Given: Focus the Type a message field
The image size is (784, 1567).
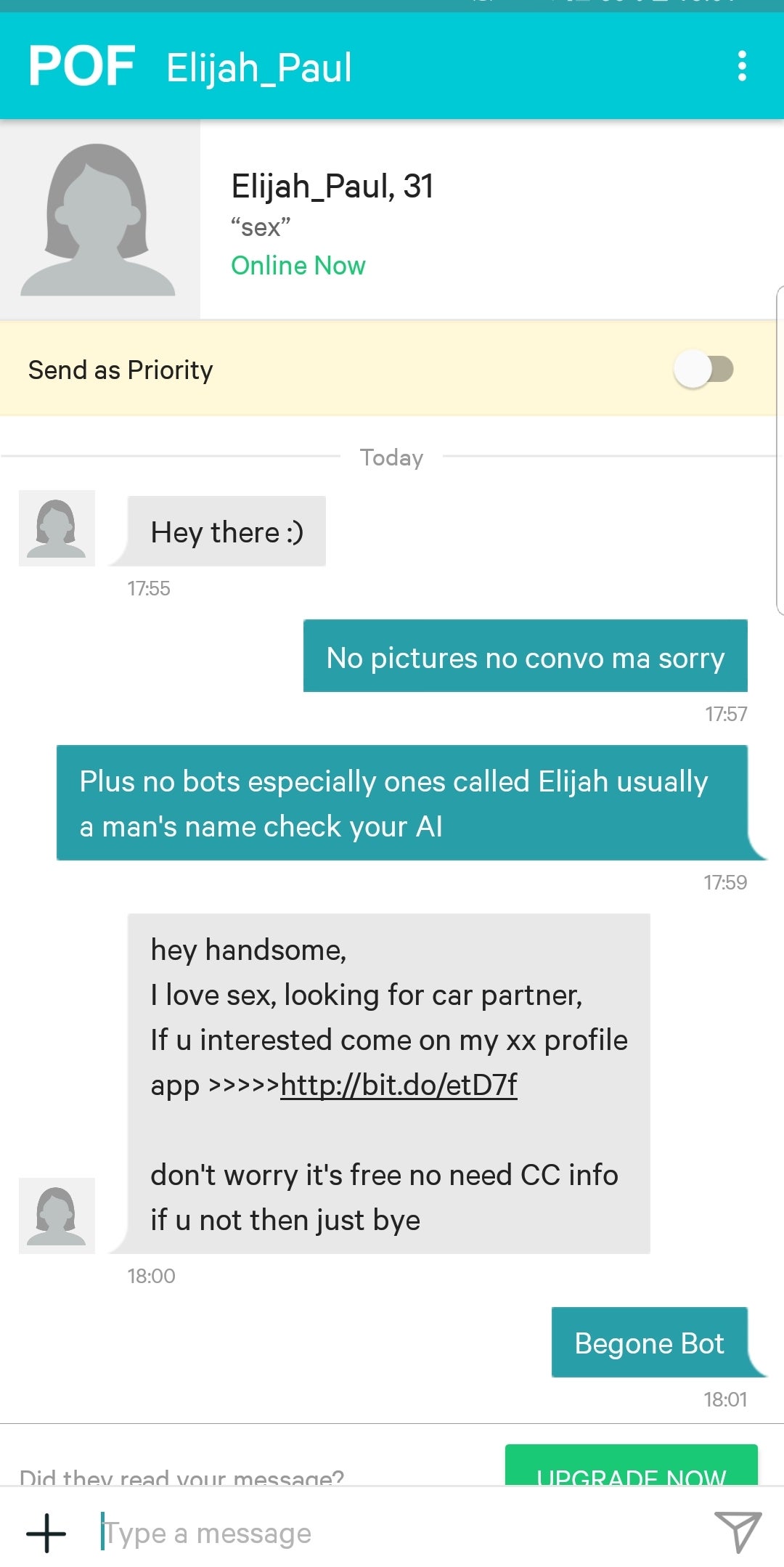Looking at the screenshot, I should click(392, 1533).
